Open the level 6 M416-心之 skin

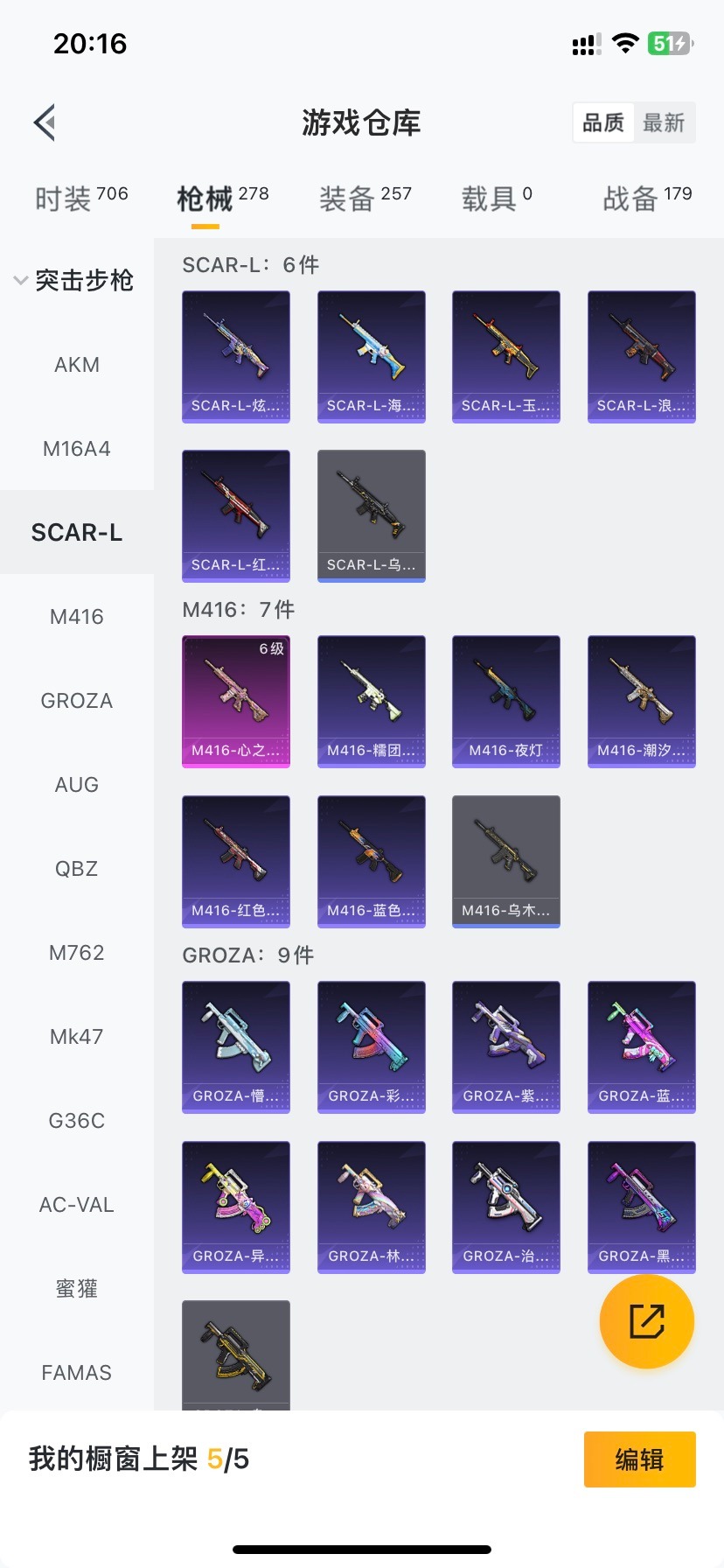[x=236, y=701]
